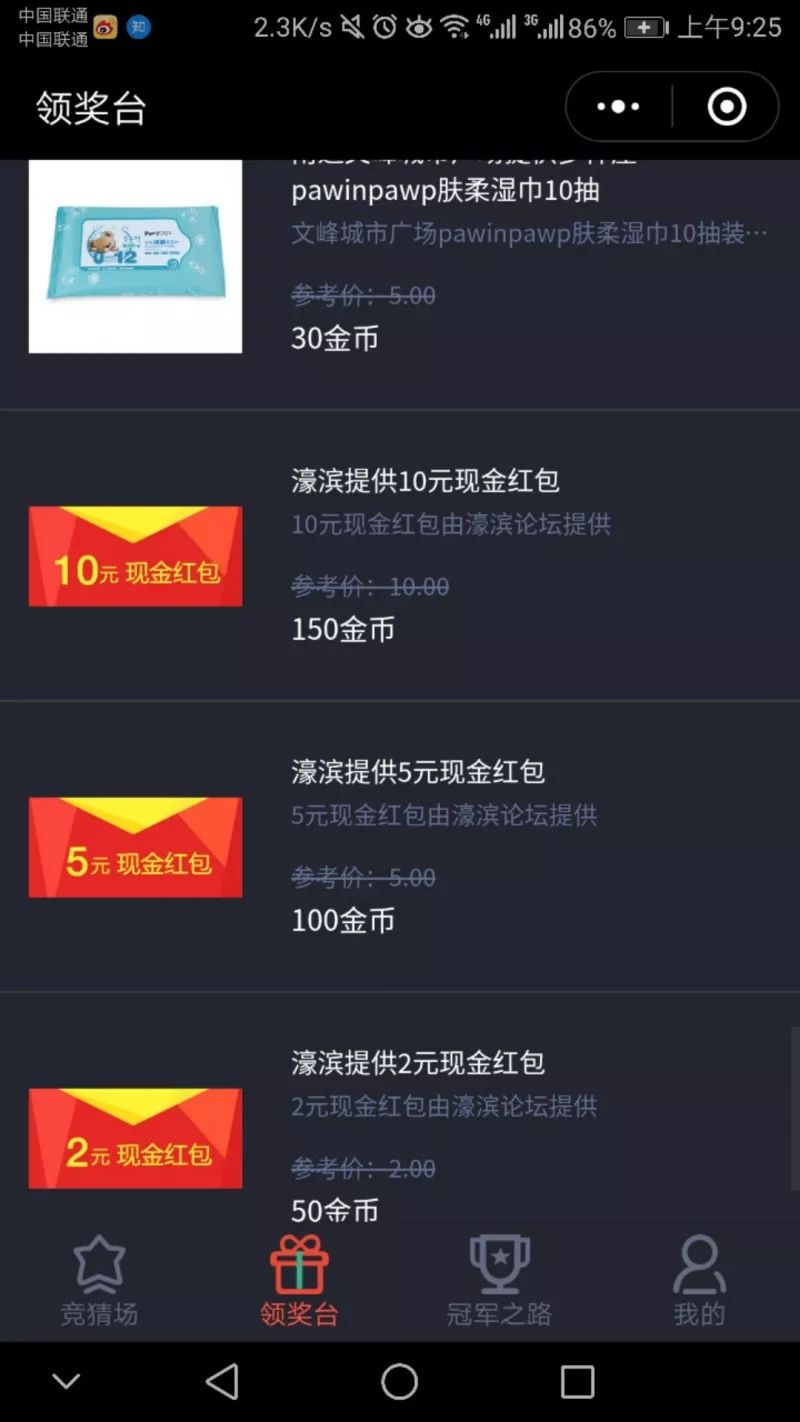Tap the 2元 red envelope image
Viewport: 800px width, 1422px height.
click(x=135, y=1138)
